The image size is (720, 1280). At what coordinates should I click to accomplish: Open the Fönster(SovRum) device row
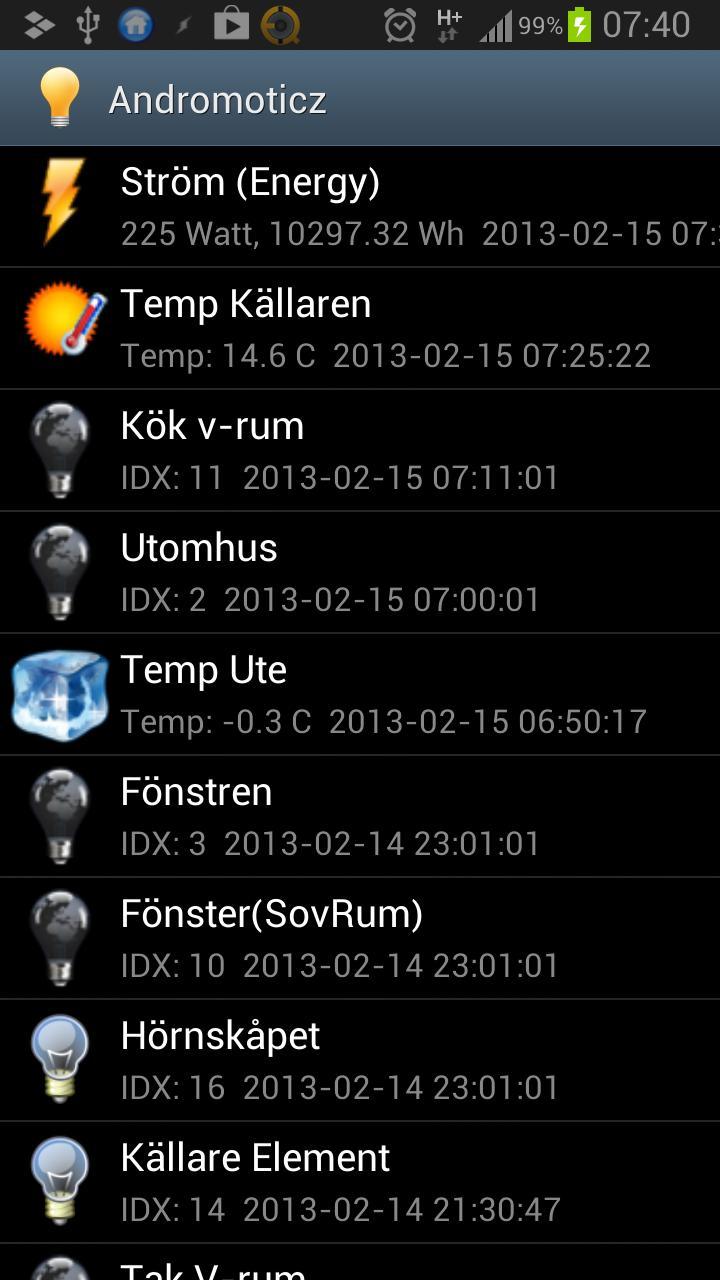[360, 939]
